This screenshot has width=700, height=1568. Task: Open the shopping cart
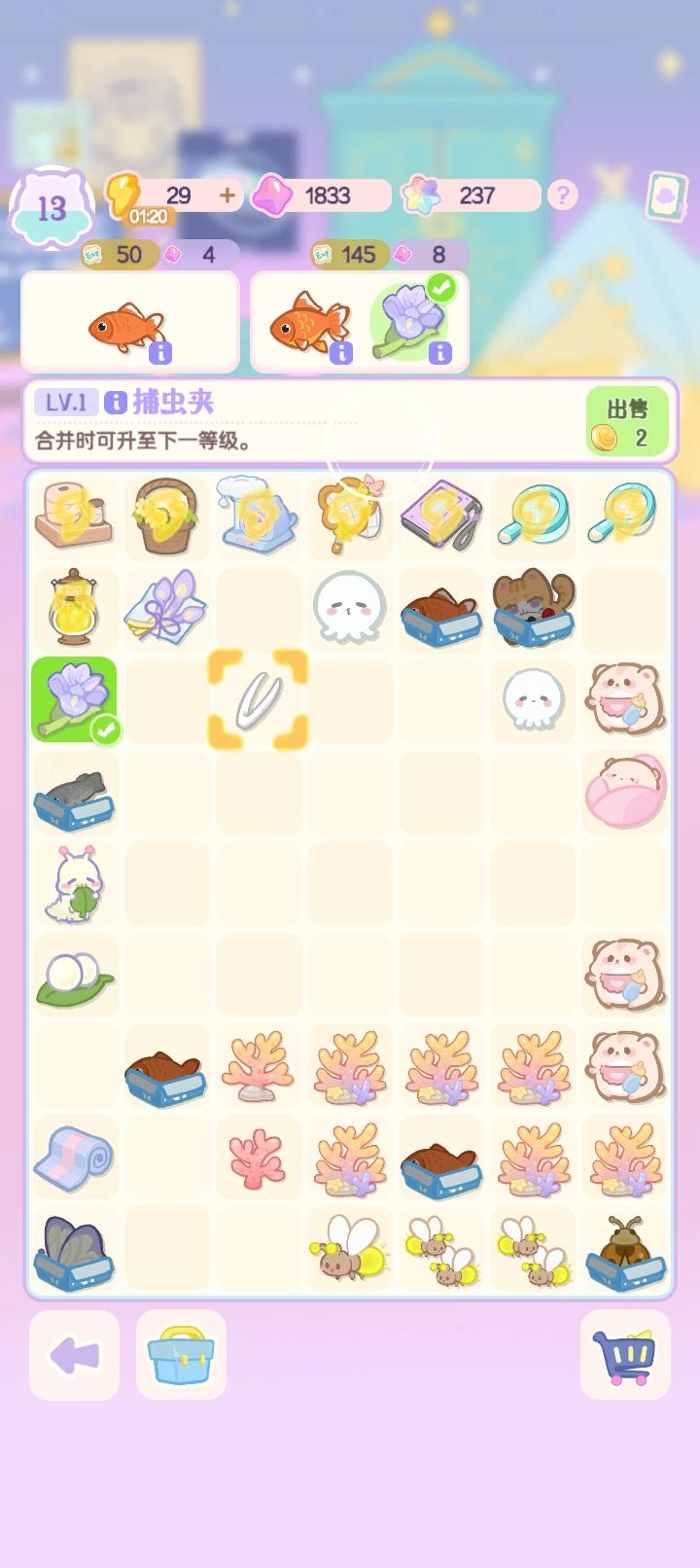pos(625,1355)
